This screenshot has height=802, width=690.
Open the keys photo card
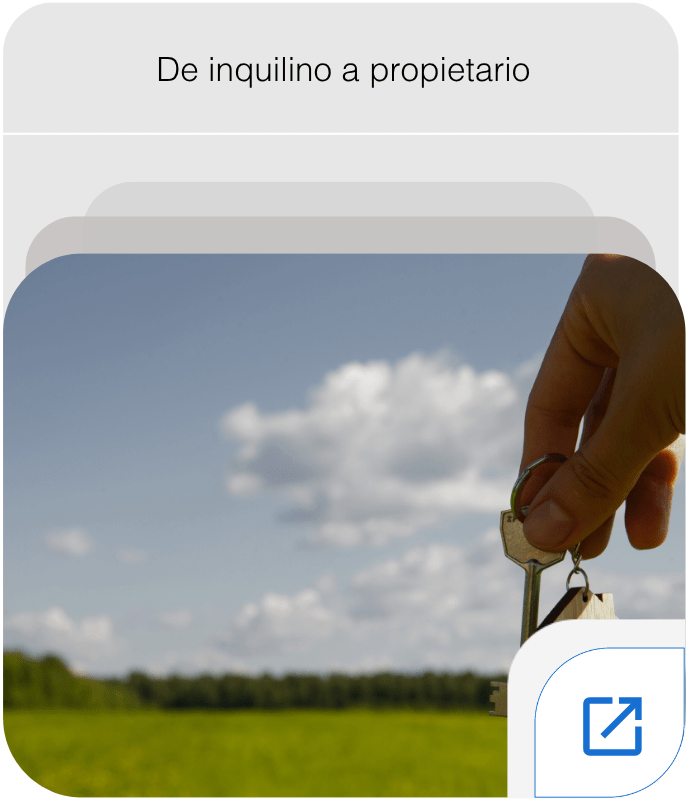tap(300, 500)
